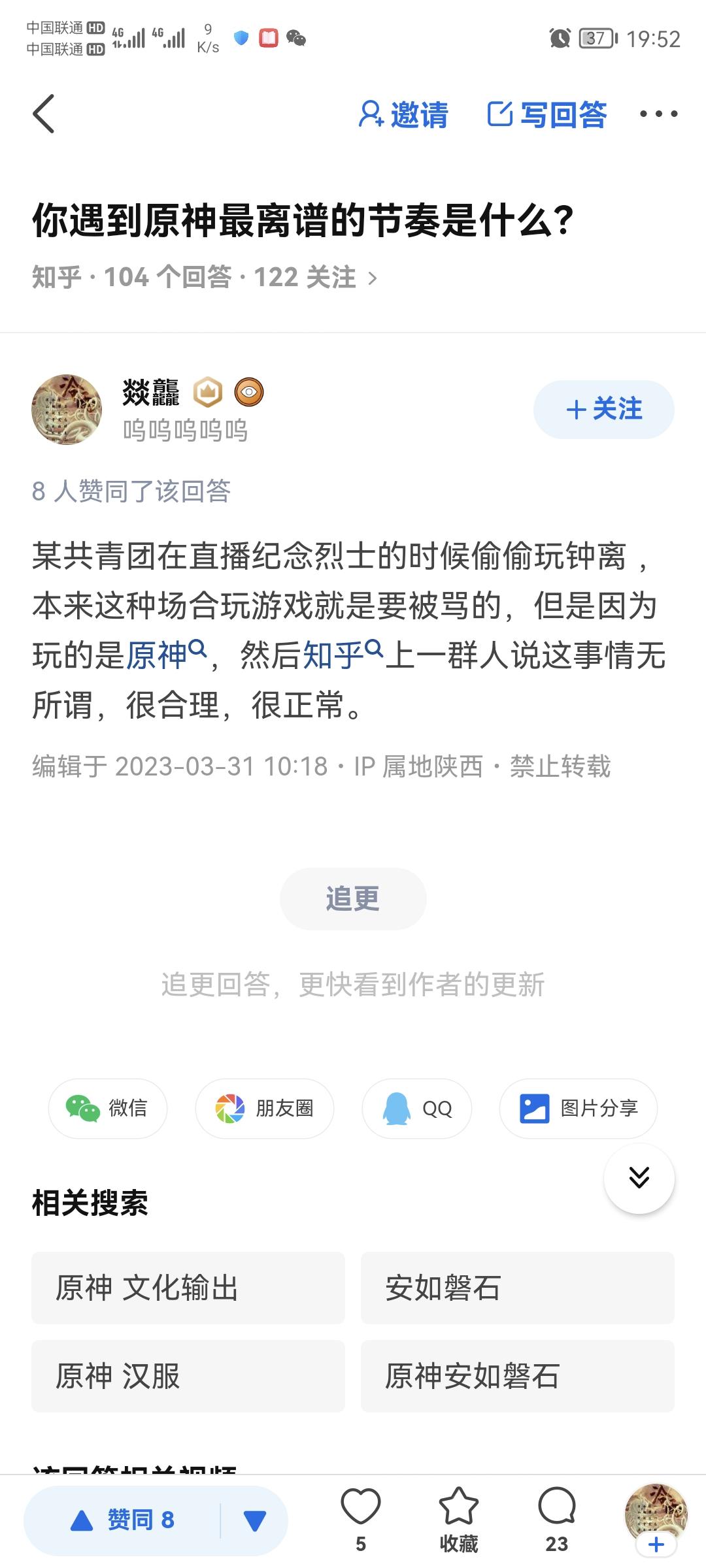The image size is (706, 1568).
Task: Open the three-dot overflow menu
Action: pyautogui.click(x=658, y=114)
